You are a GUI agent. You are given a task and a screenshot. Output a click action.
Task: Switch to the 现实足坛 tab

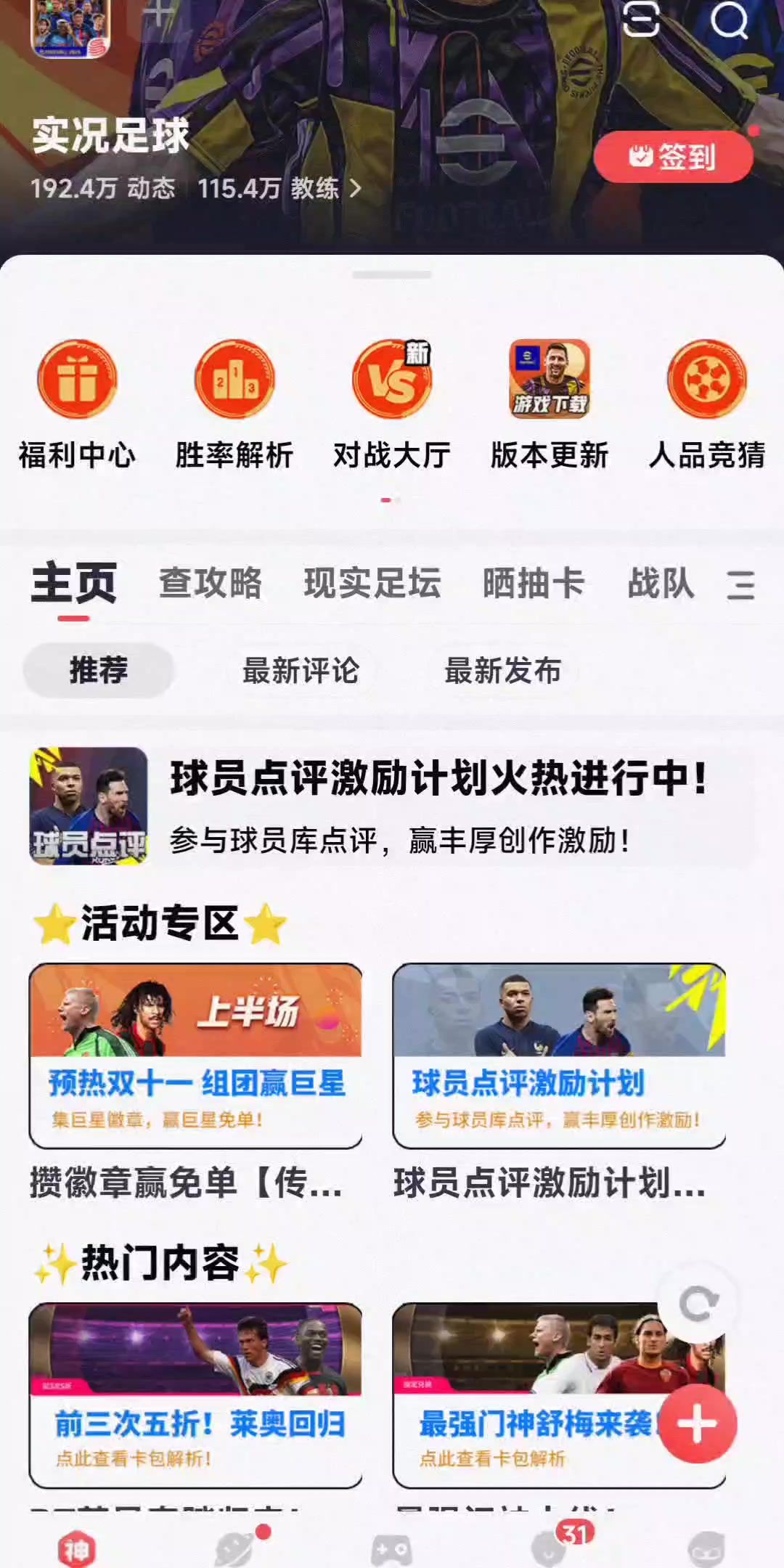pyautogui.click(x=372, y=583)
